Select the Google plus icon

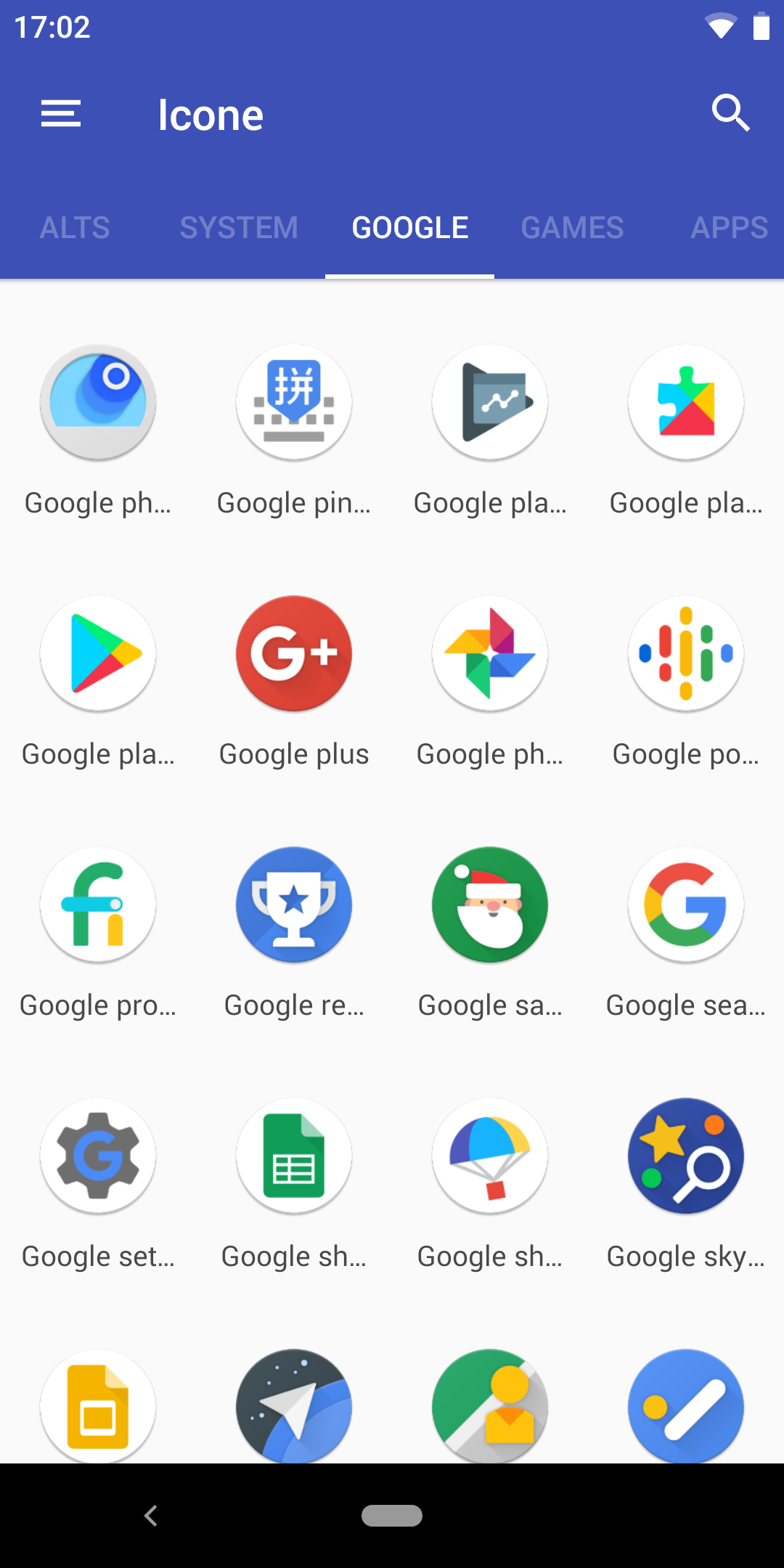coord(294,654)
